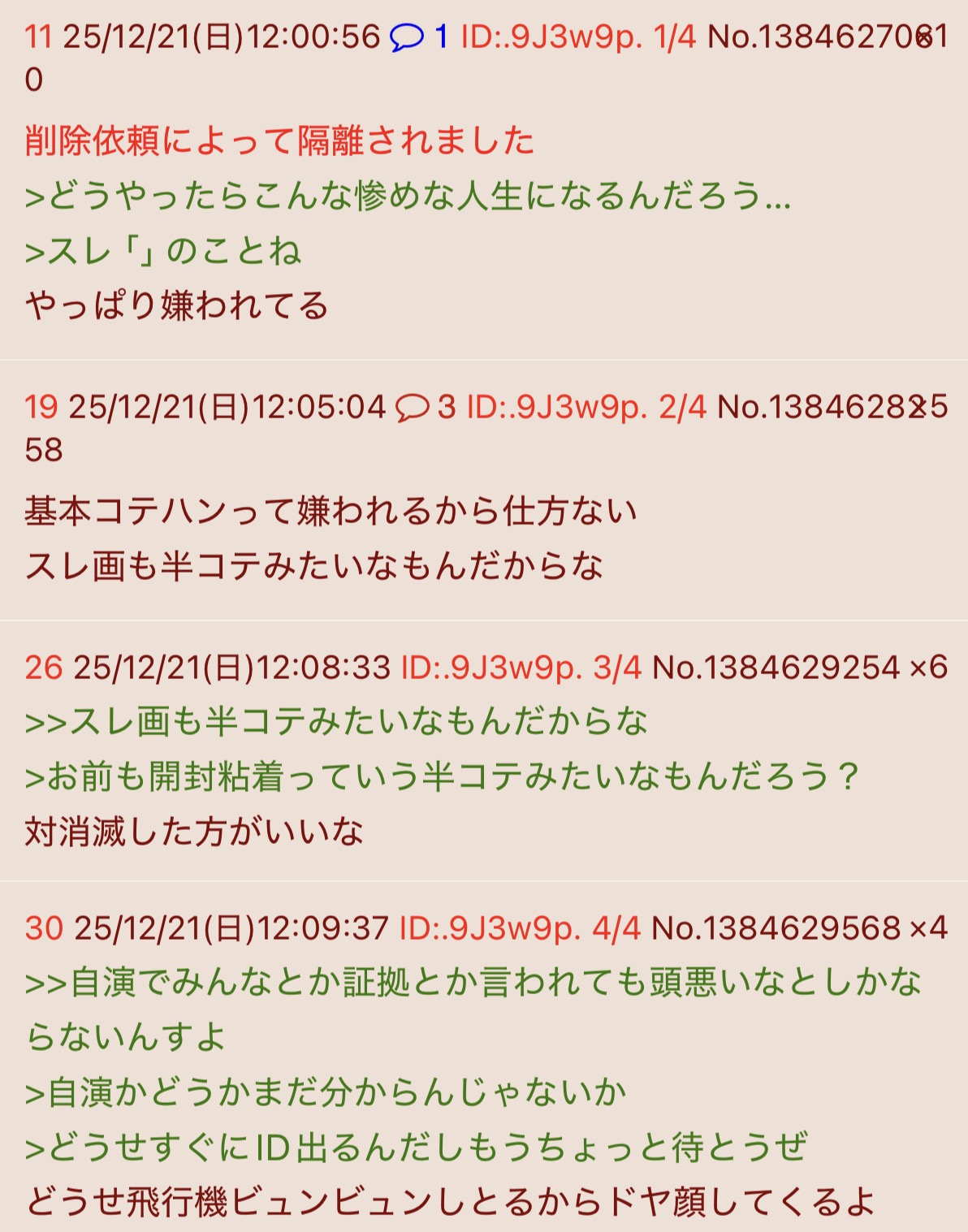This screenshot has height=1232, width=968.
Task: Tap the ID:.9J3w9p. 4/4 link
Action: pos(520,928)
